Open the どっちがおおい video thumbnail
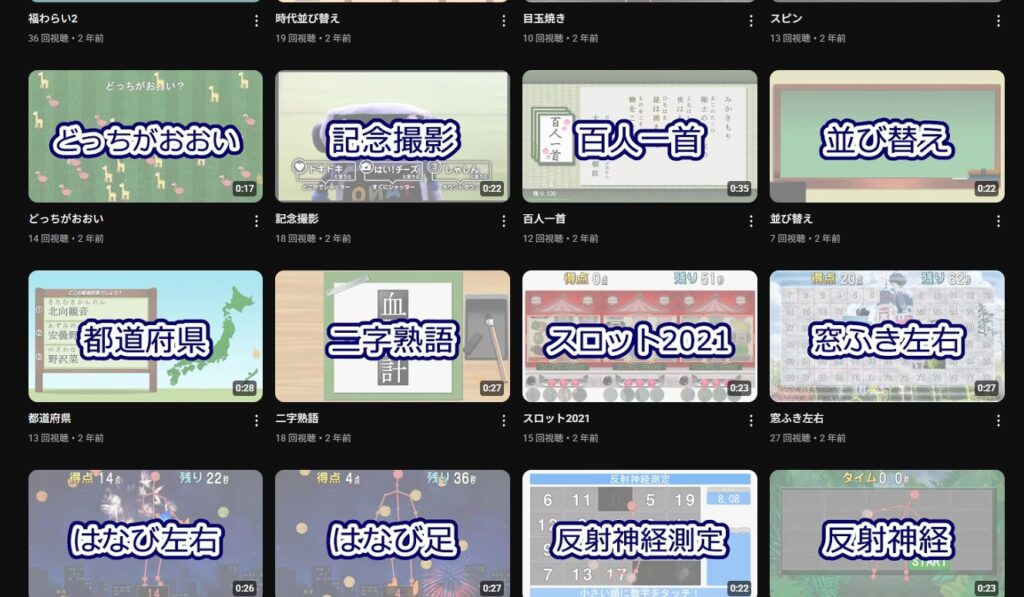1024x597 pixels. pyautogui.click(x=145, y=137)
